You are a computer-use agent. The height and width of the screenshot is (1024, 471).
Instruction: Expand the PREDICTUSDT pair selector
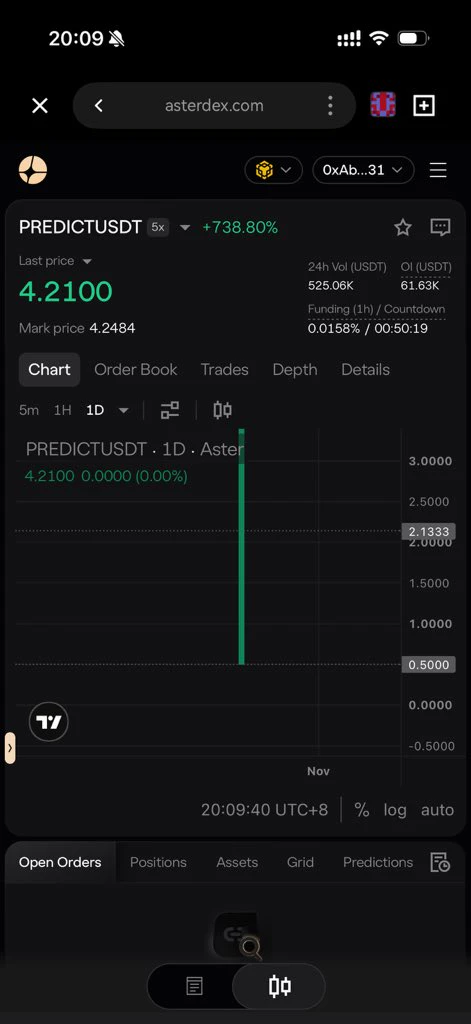[185, 228]
